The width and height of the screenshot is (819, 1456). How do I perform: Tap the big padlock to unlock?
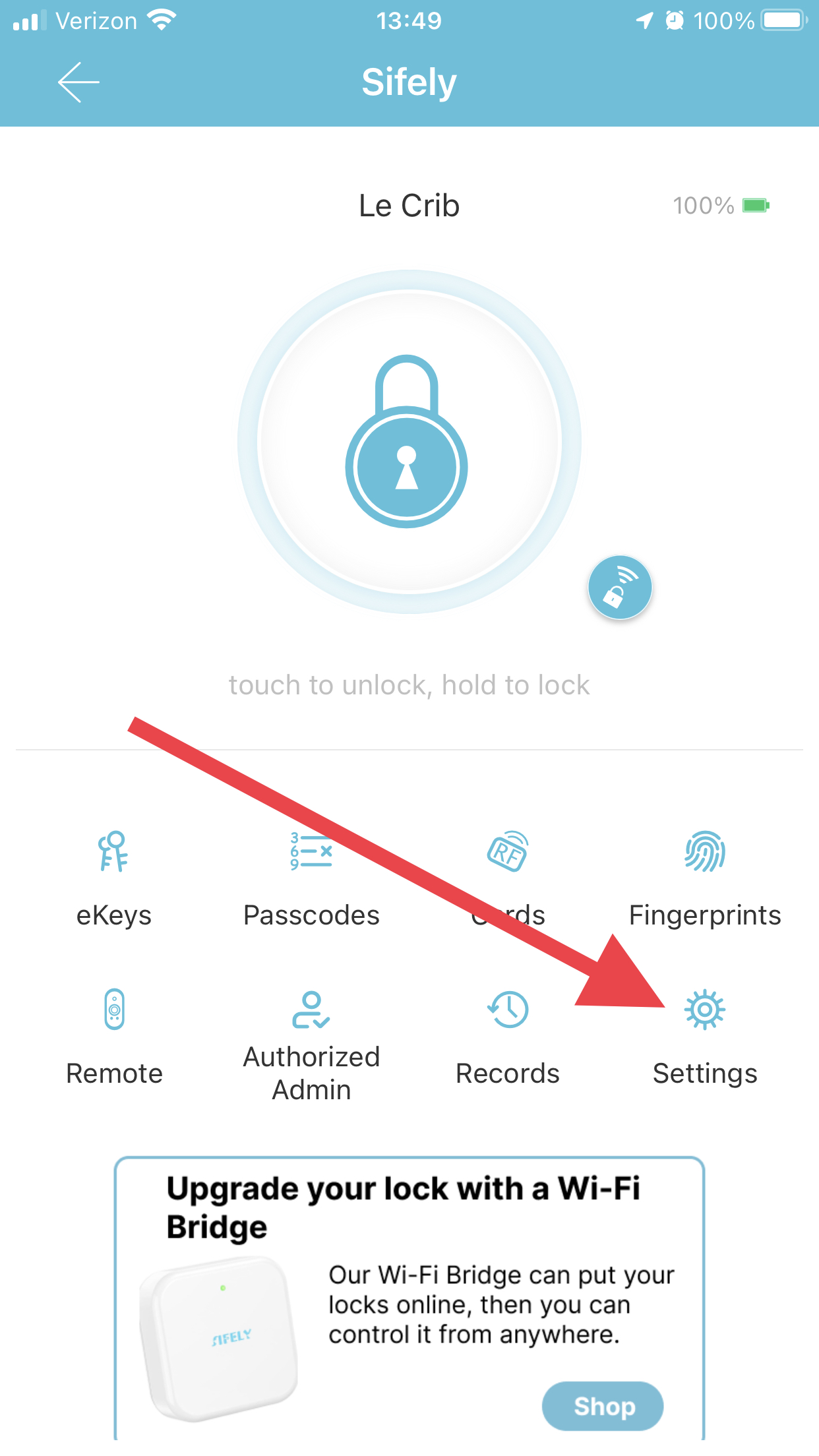[x=408, y=441]
